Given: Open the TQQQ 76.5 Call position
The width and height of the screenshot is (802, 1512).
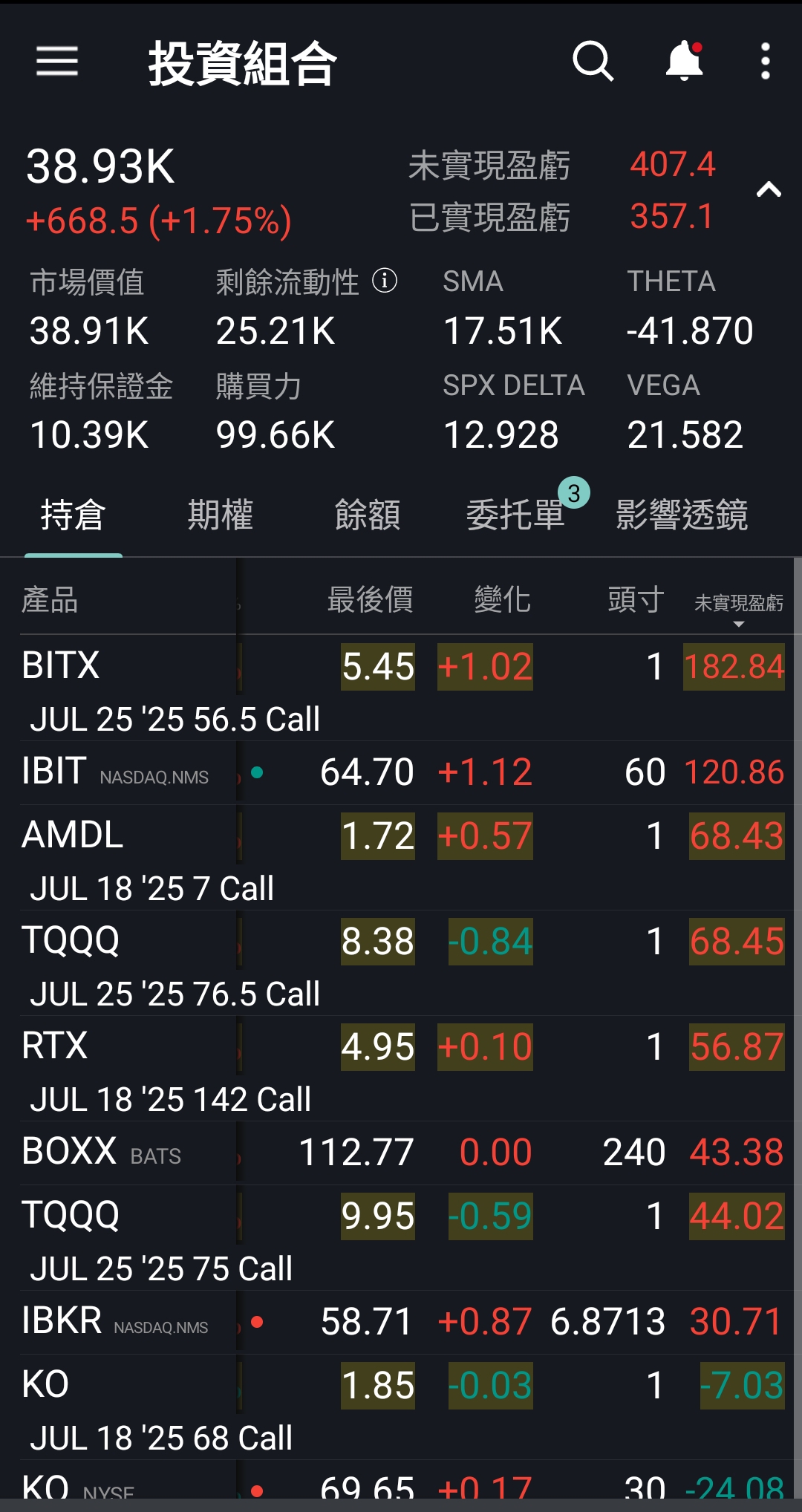Looking at the screenshot, I should click(x=401, y=963).
